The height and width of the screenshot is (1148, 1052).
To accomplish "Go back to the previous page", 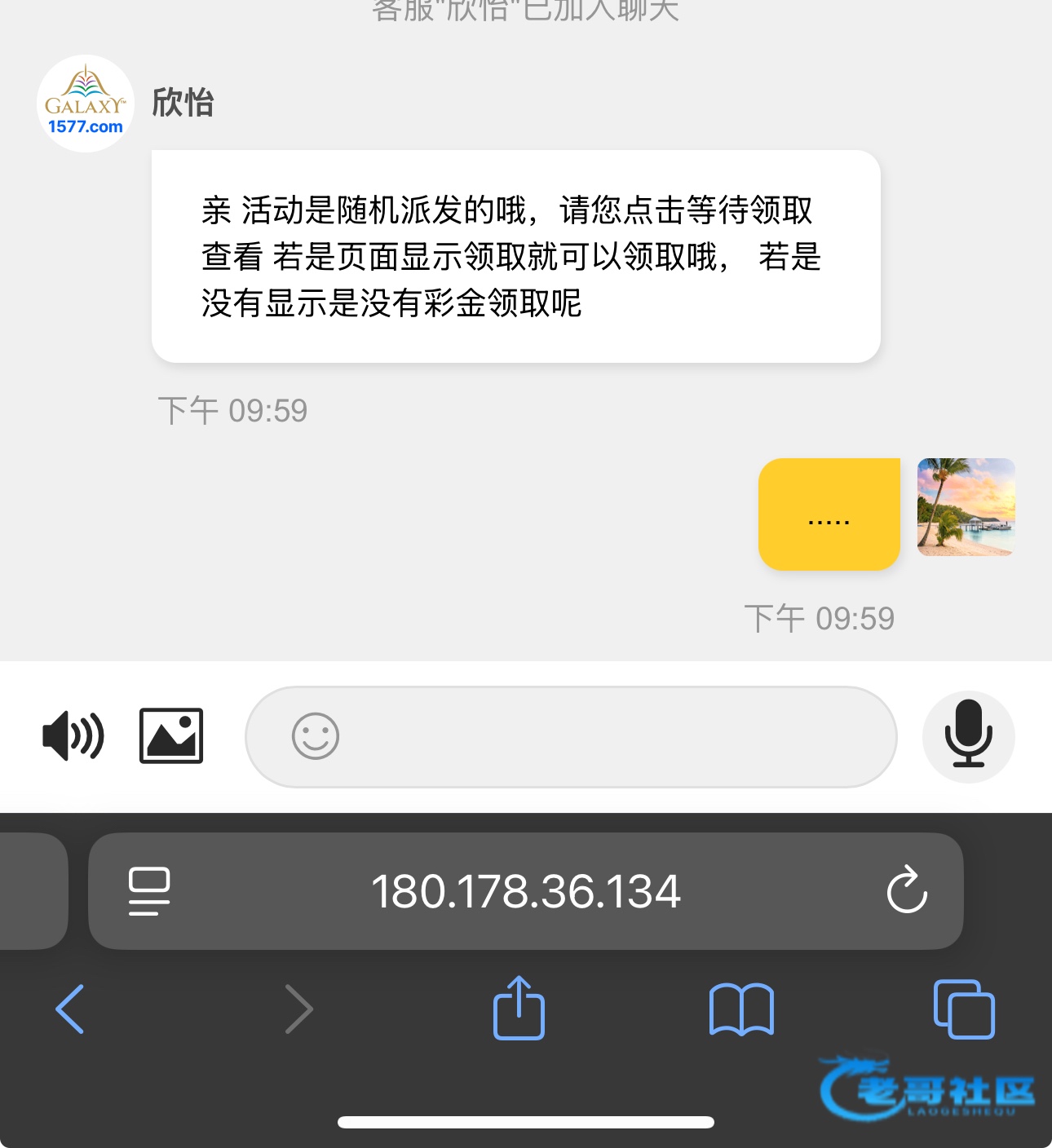I will coord(70,1009).
